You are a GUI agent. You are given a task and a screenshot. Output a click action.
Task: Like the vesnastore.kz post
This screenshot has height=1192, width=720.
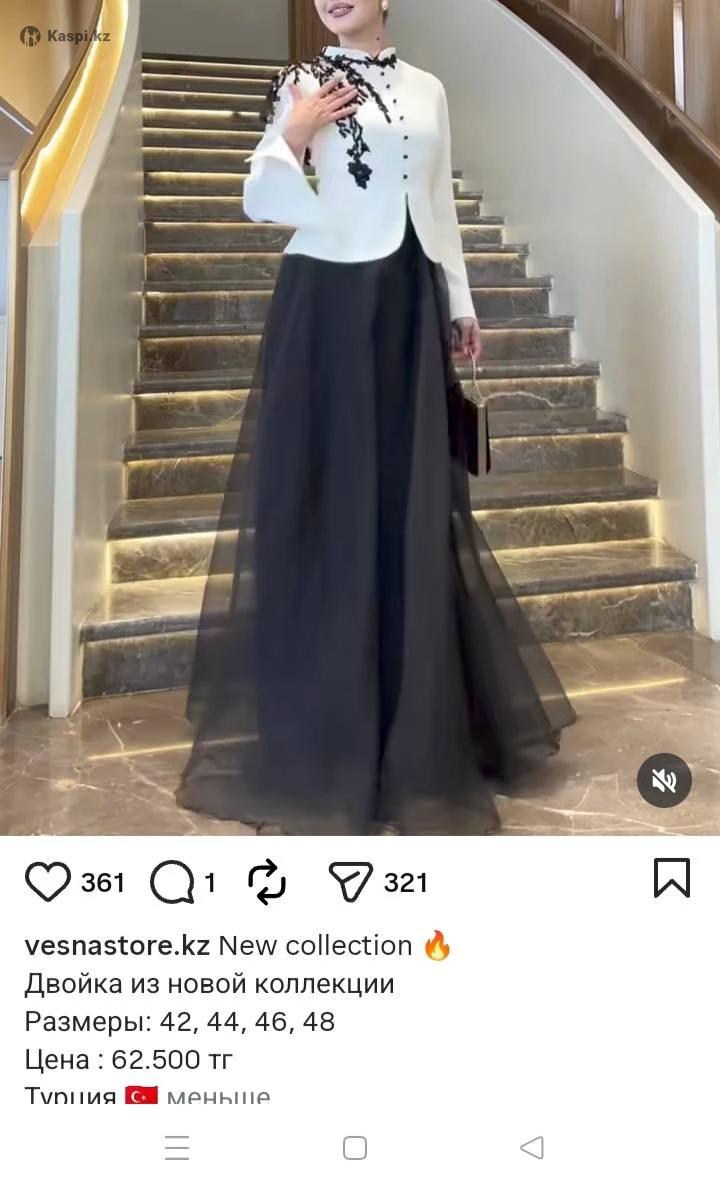[x=47, y=881]
